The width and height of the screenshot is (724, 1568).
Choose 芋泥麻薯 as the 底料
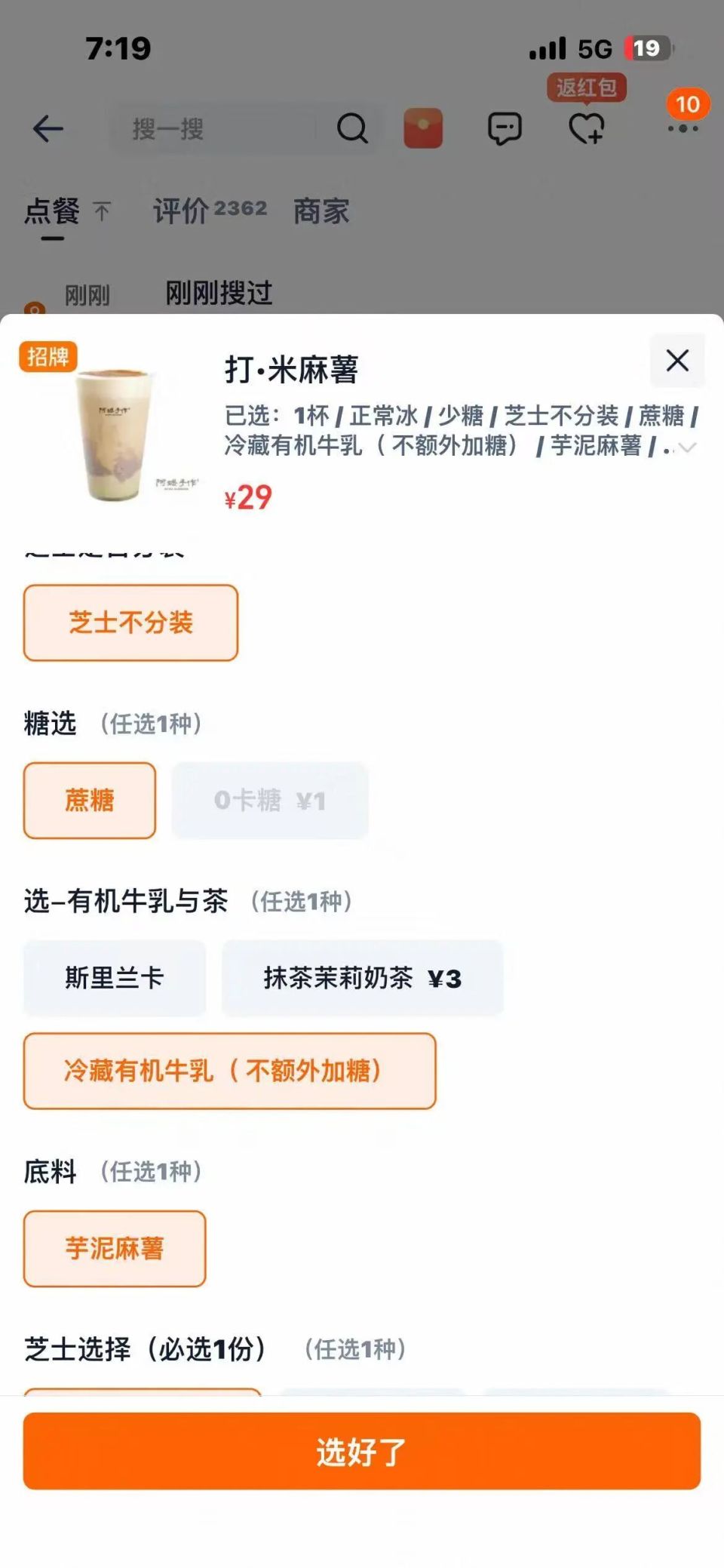[x=114, y=1249]
